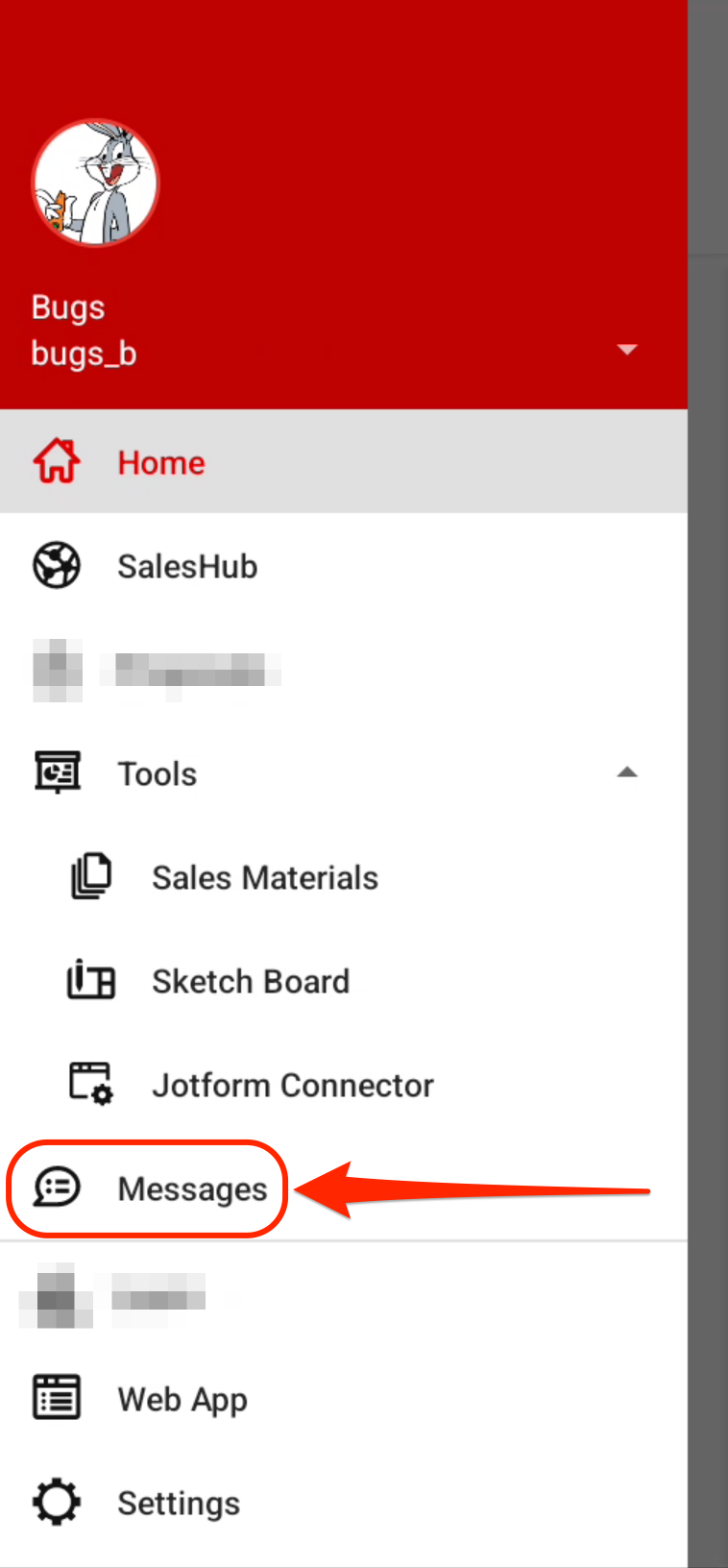This screenshot has width=728, height=1568.
Task: Tap the Bugs profile avatar
Action: coord(95,183)
